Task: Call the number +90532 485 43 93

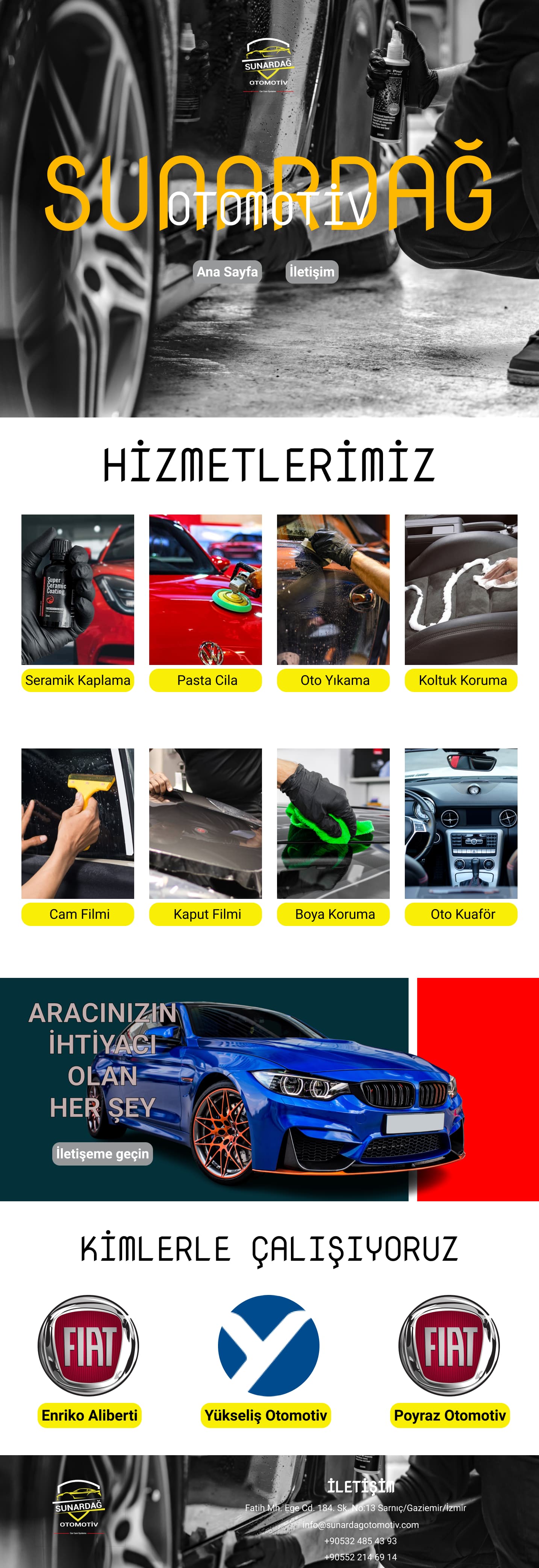Action: (x=360, y=1541)
